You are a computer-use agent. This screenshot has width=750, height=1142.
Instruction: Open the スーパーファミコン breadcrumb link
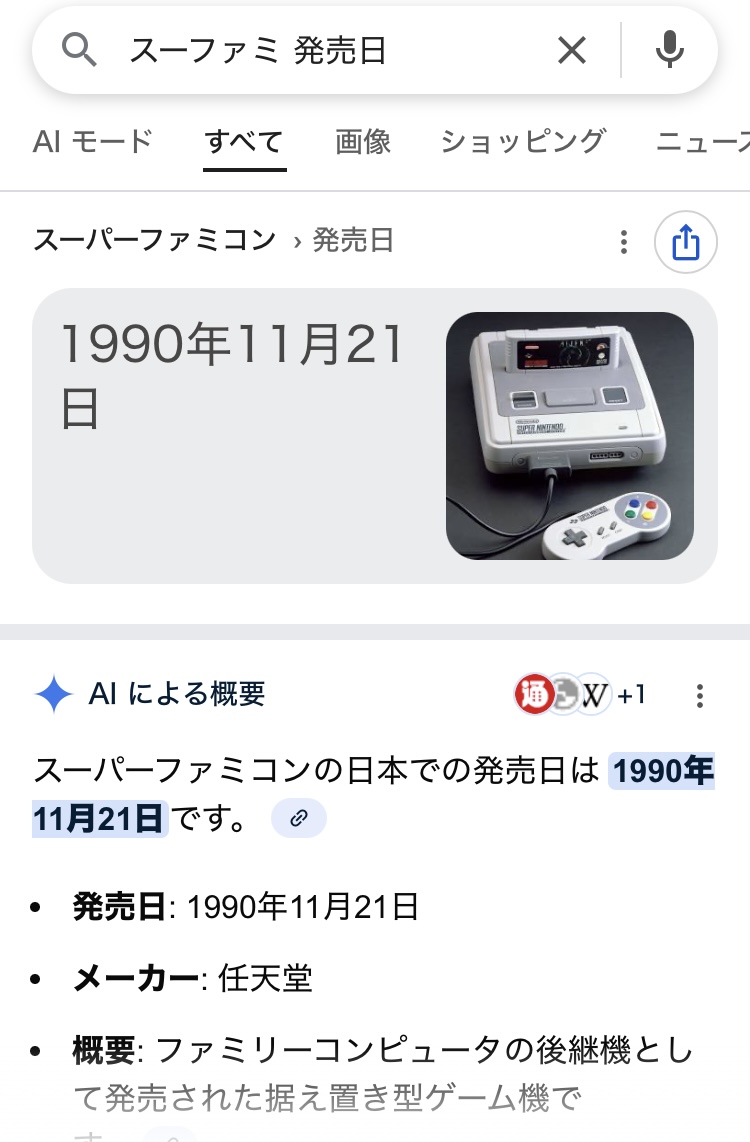tap(154, 240)
